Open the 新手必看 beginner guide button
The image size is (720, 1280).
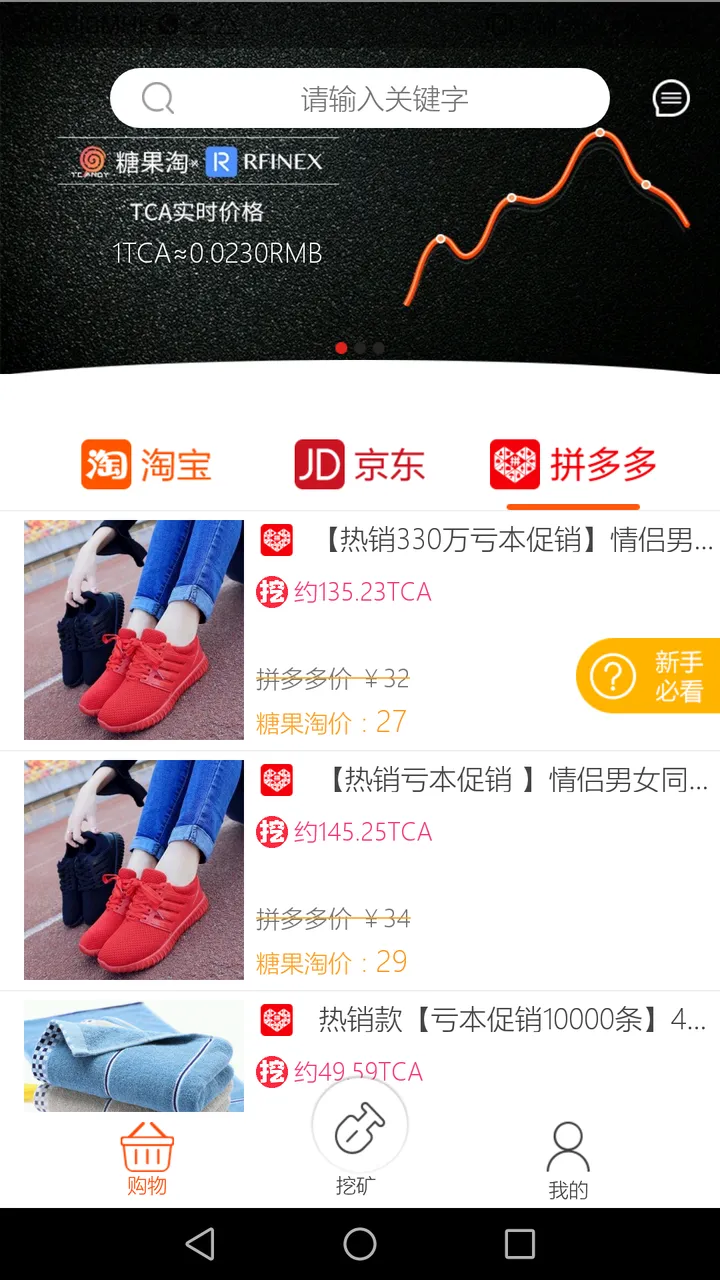point(650,676)
